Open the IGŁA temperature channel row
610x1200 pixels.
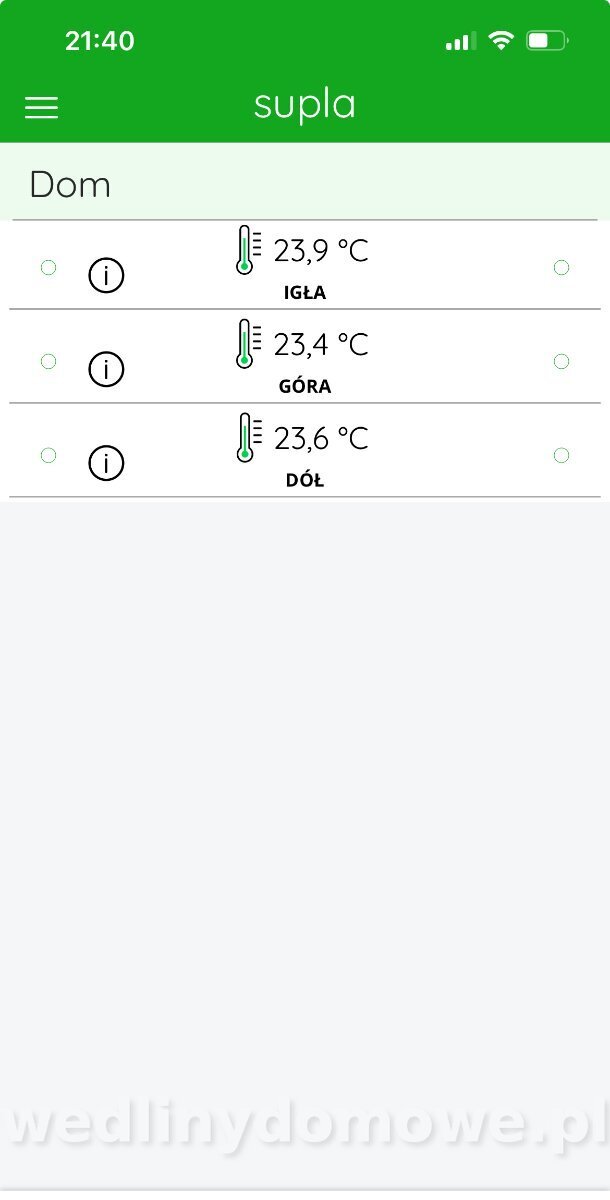(305, 265)
